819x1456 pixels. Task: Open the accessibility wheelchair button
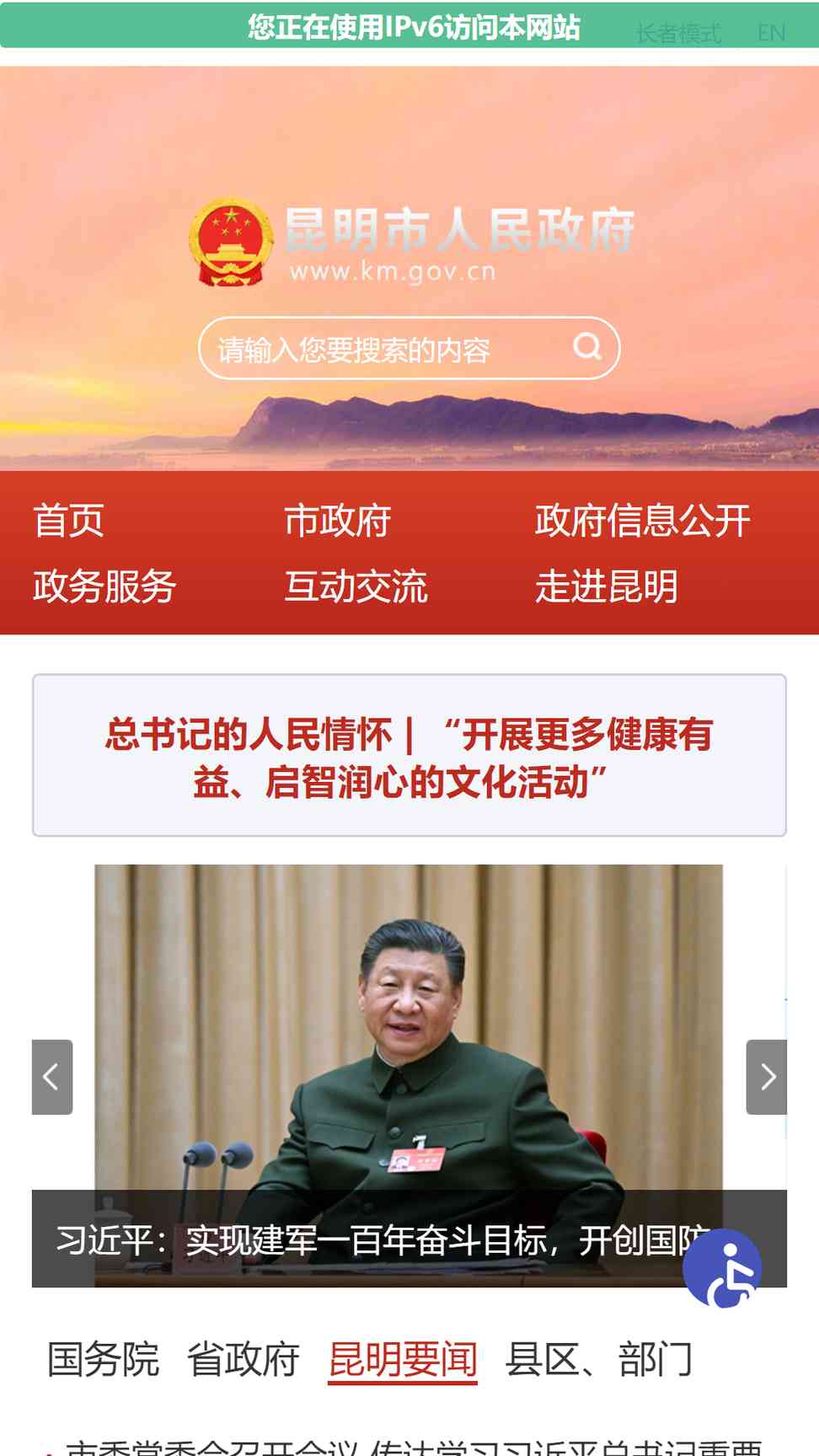click(x=722, y=1269)
